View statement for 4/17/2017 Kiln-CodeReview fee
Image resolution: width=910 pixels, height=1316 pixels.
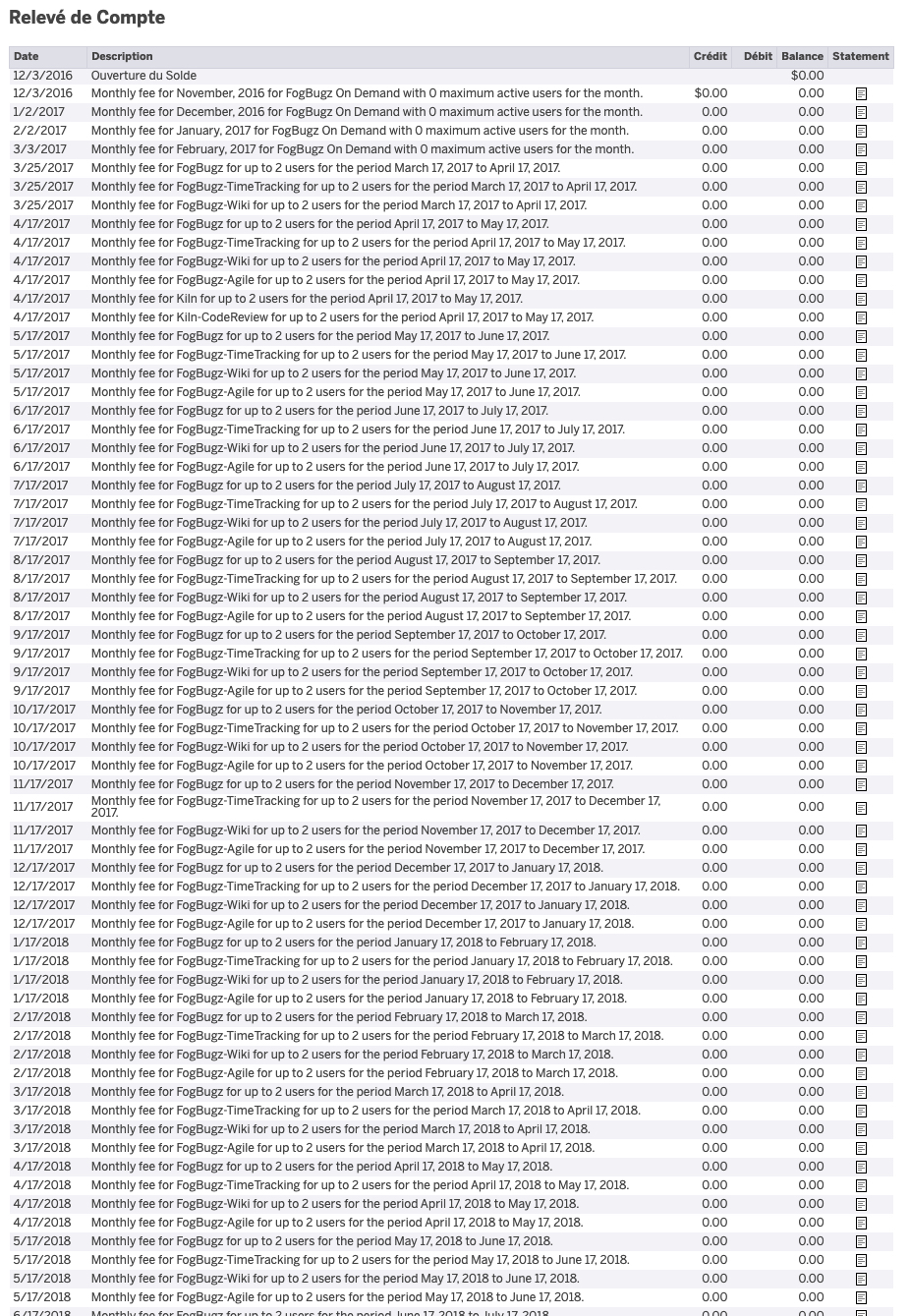861,317
